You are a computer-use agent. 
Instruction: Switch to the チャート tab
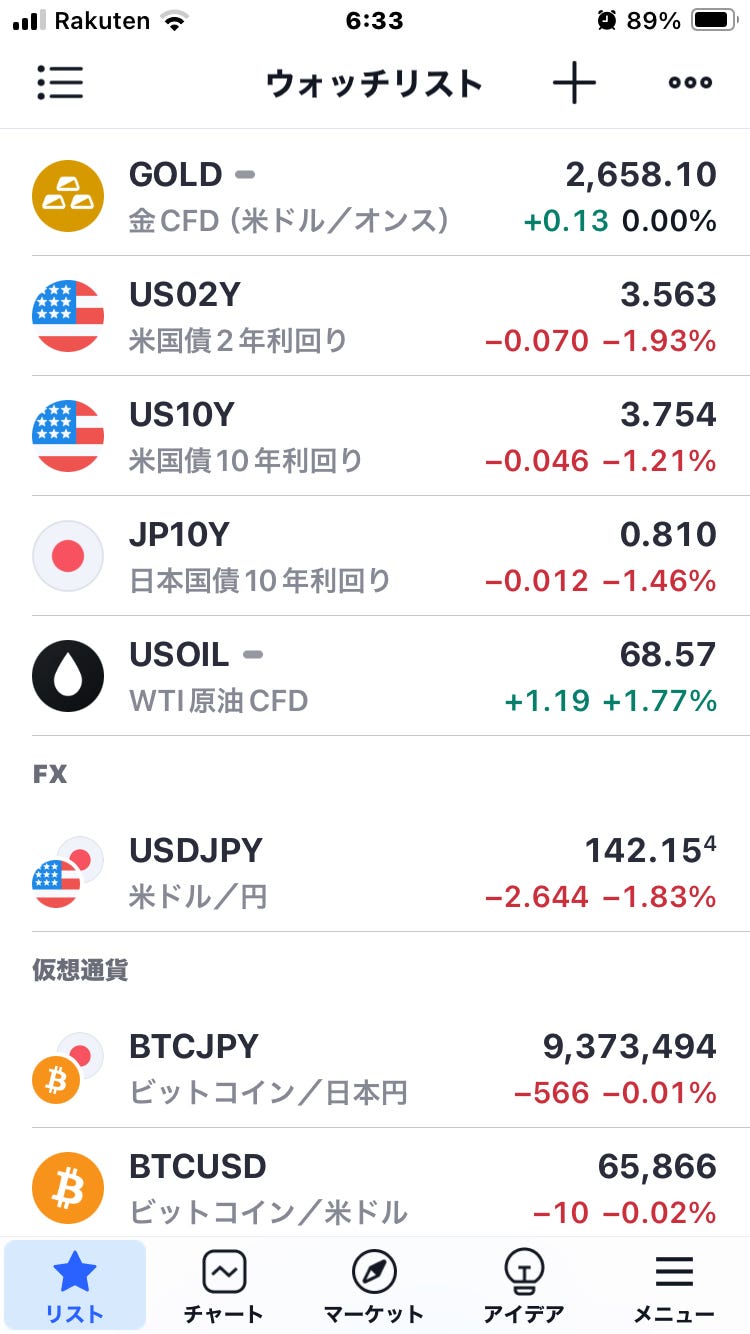tap(224, 1286)
